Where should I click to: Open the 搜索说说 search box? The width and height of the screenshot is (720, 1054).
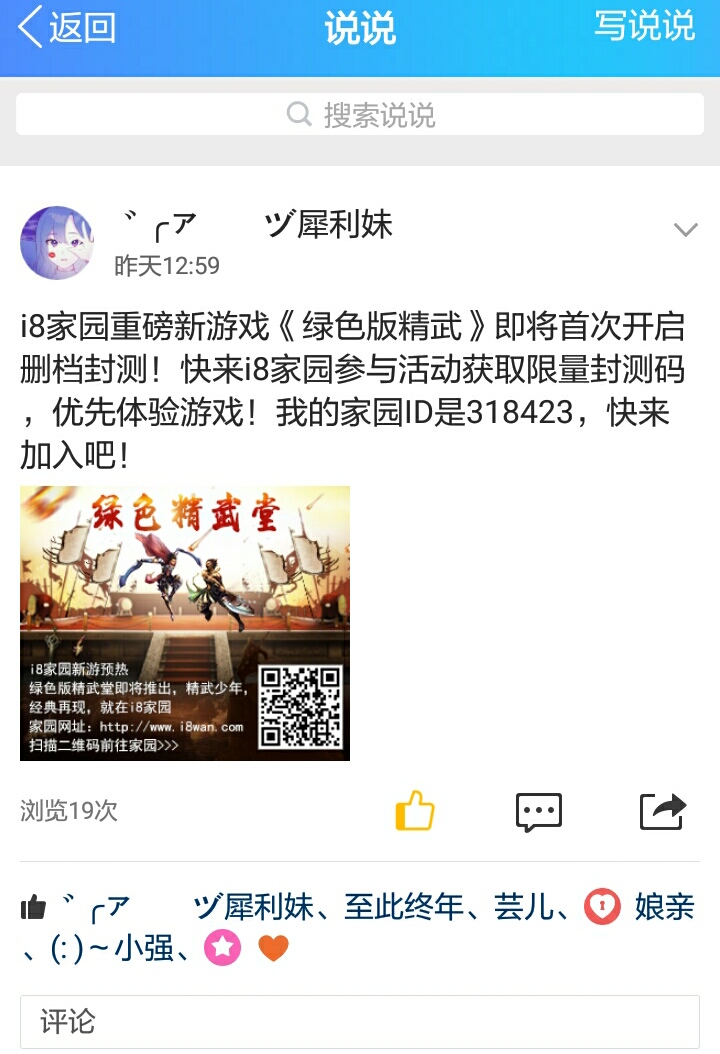pos(360,115)
